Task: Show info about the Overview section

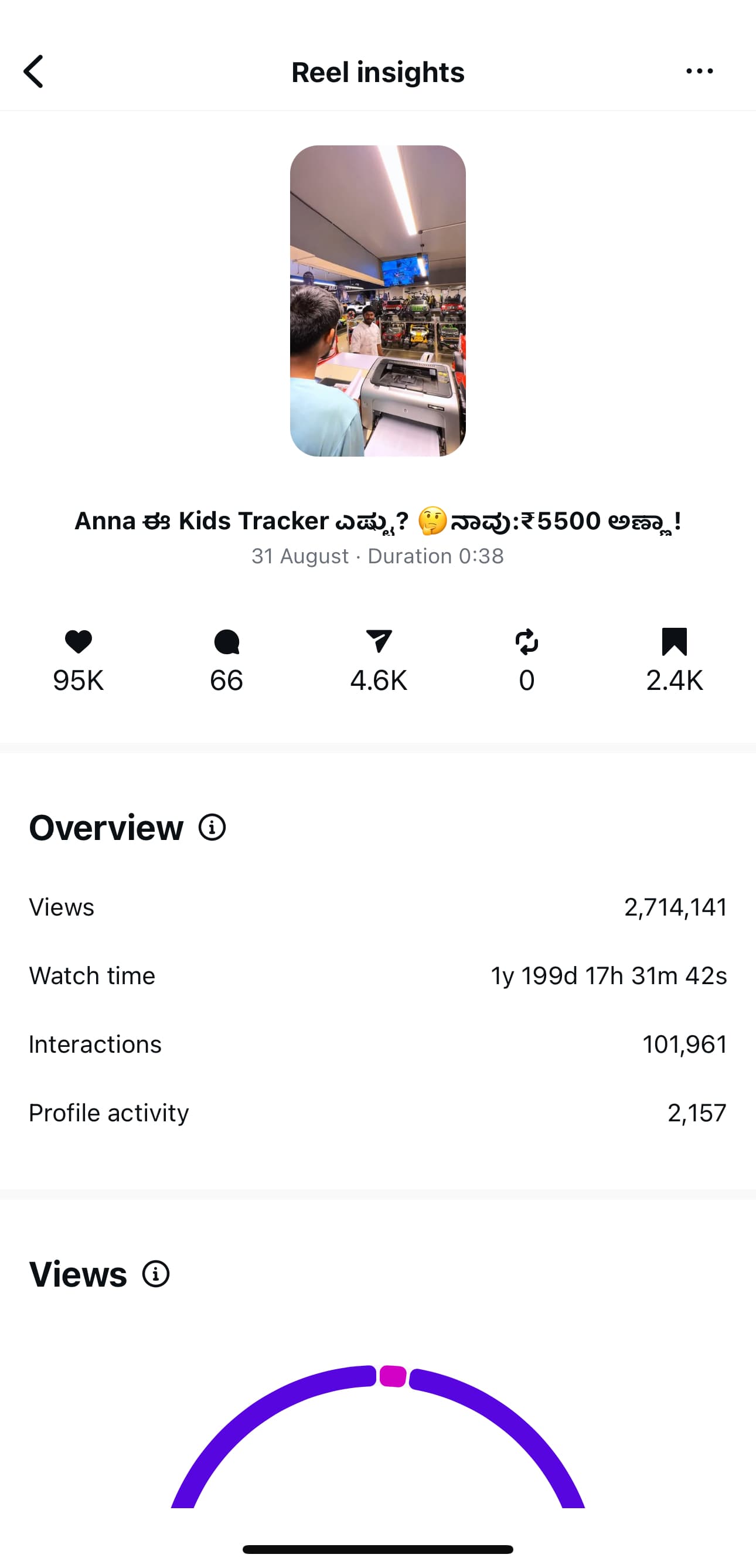Action: 212,828
